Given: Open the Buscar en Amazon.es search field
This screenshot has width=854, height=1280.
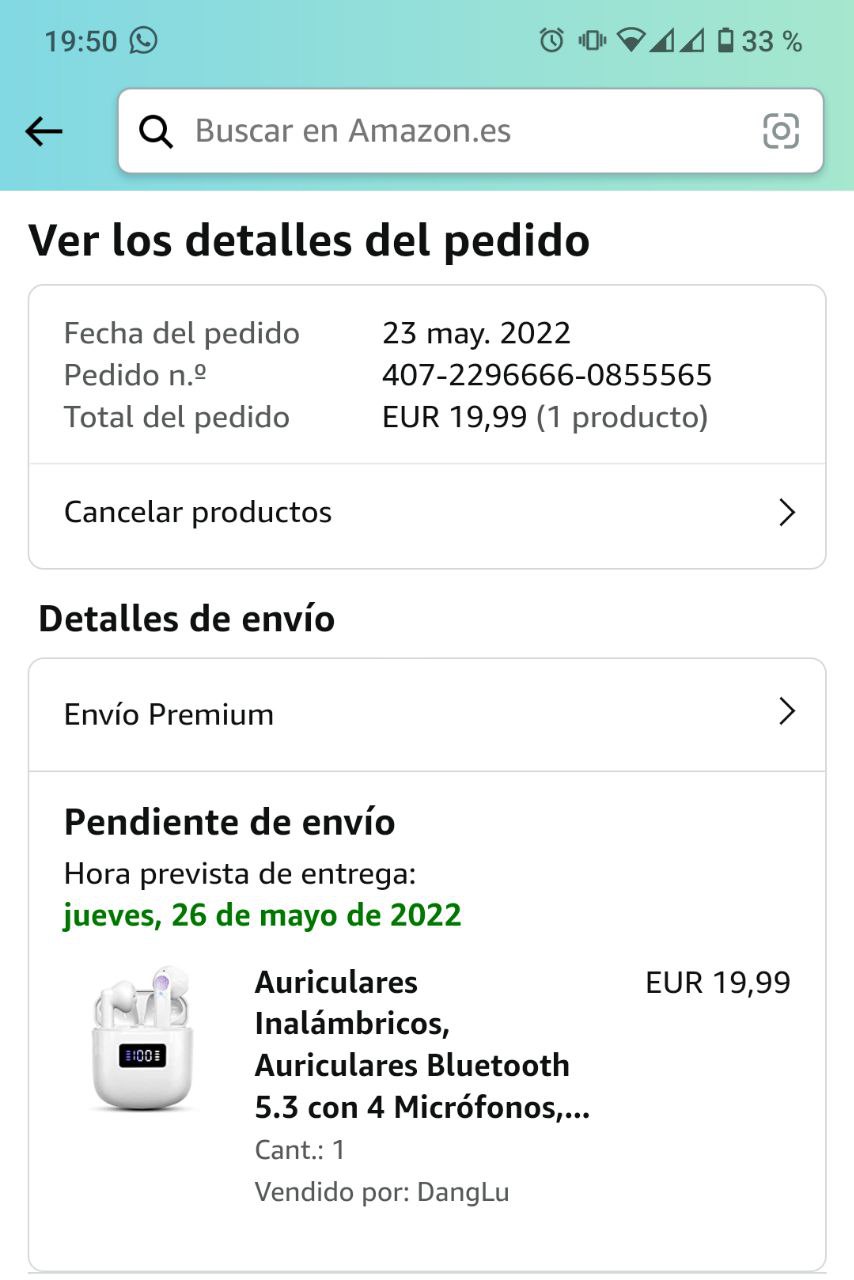Looking at the screenshot, I should point(450,131).
